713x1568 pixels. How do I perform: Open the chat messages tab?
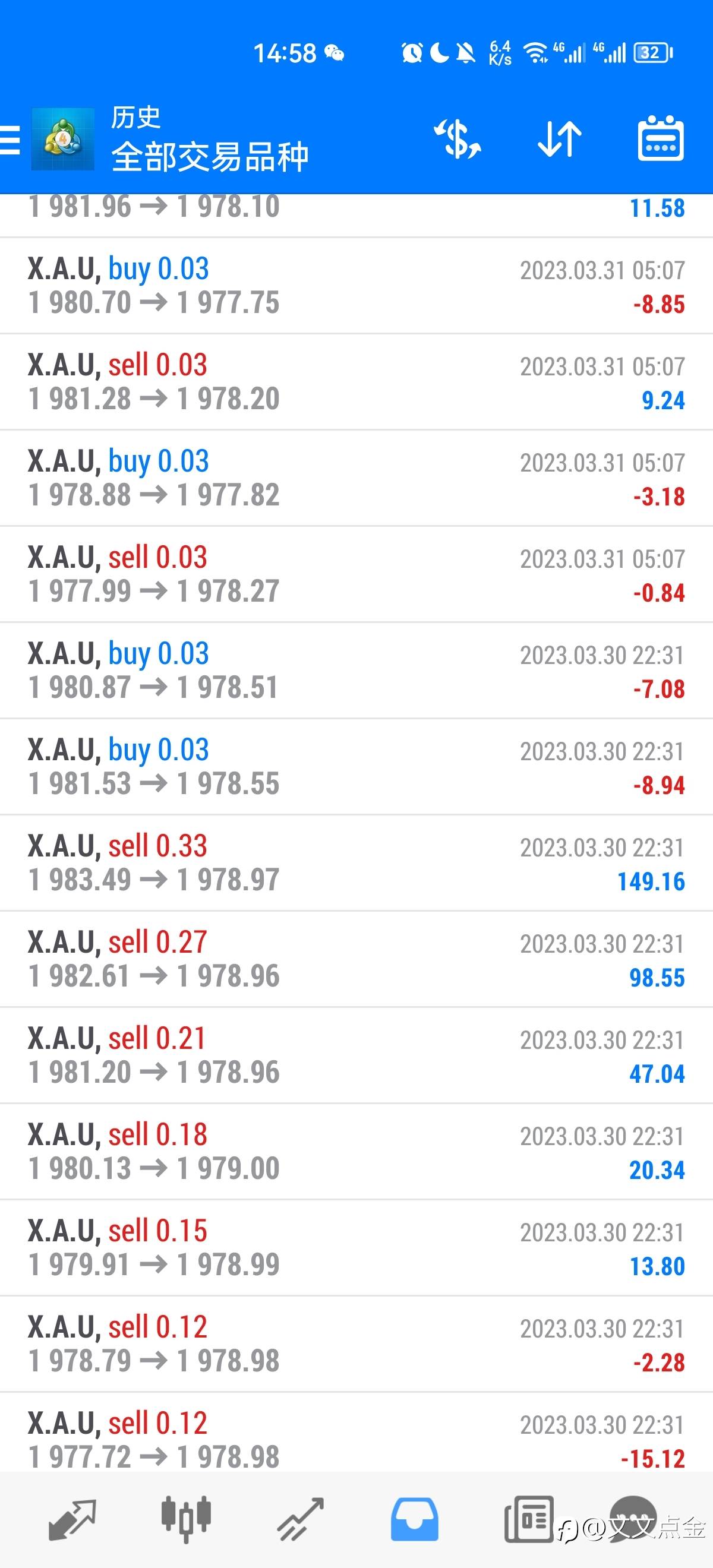tap(633, 1519)
